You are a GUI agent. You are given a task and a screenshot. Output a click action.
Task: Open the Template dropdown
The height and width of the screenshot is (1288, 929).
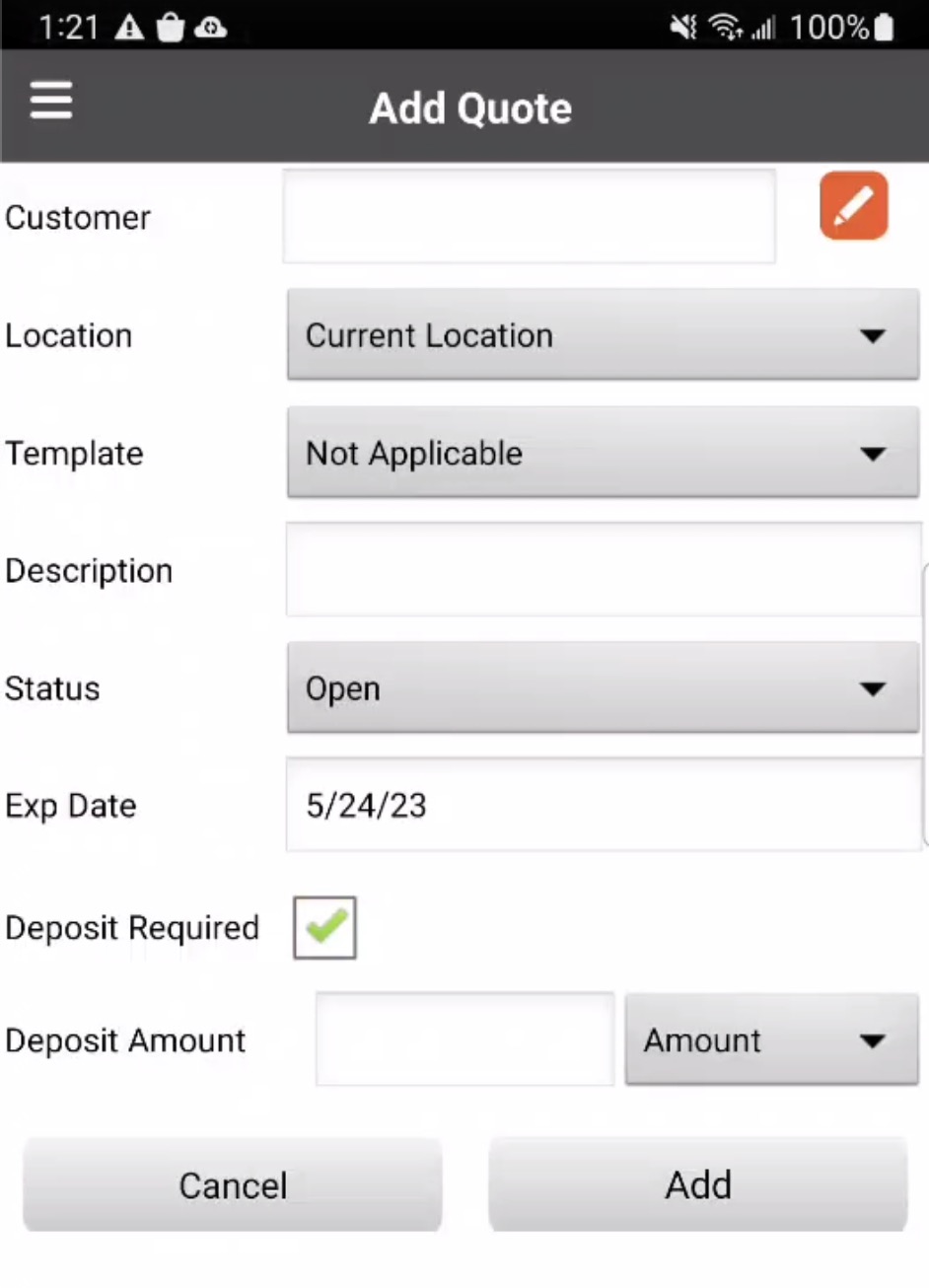[603, 454]
